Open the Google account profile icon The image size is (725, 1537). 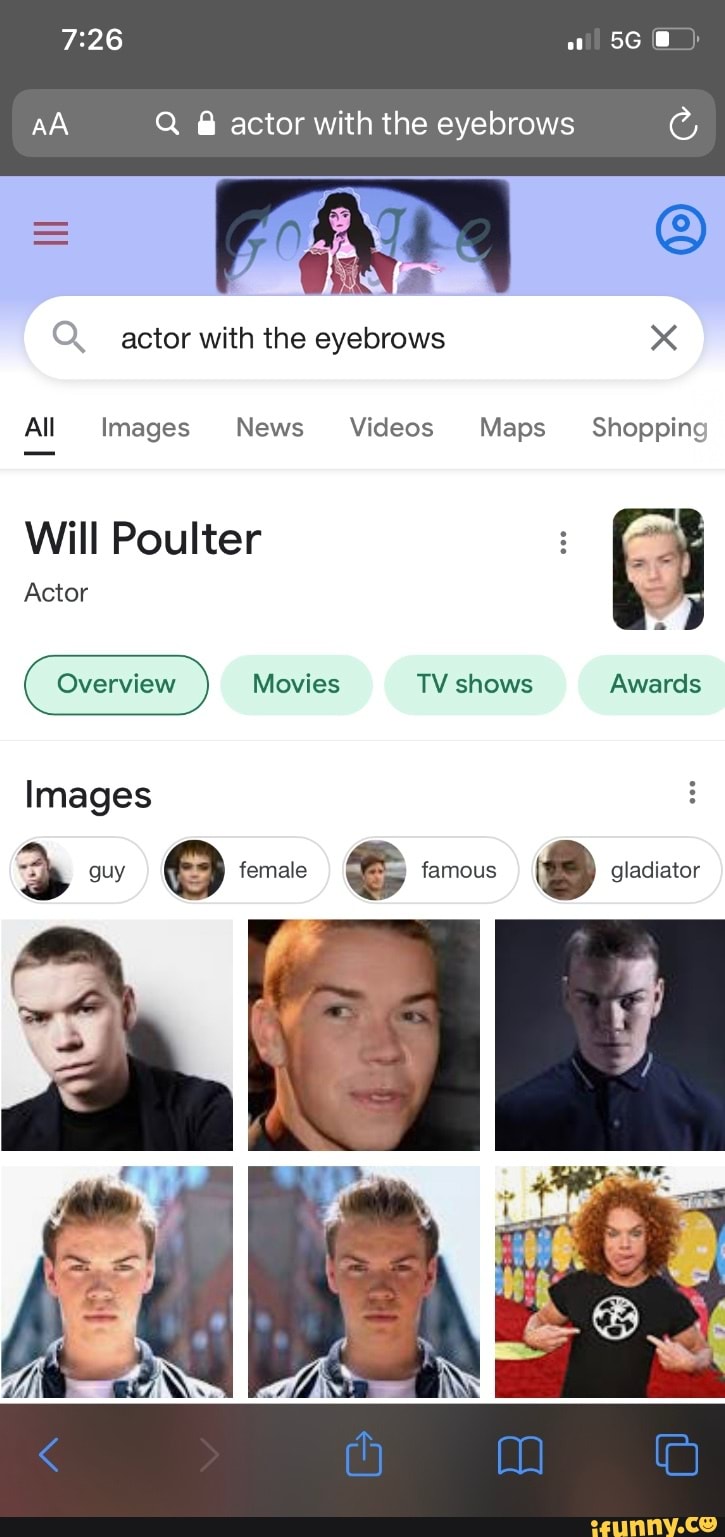[x=680, y=229]
